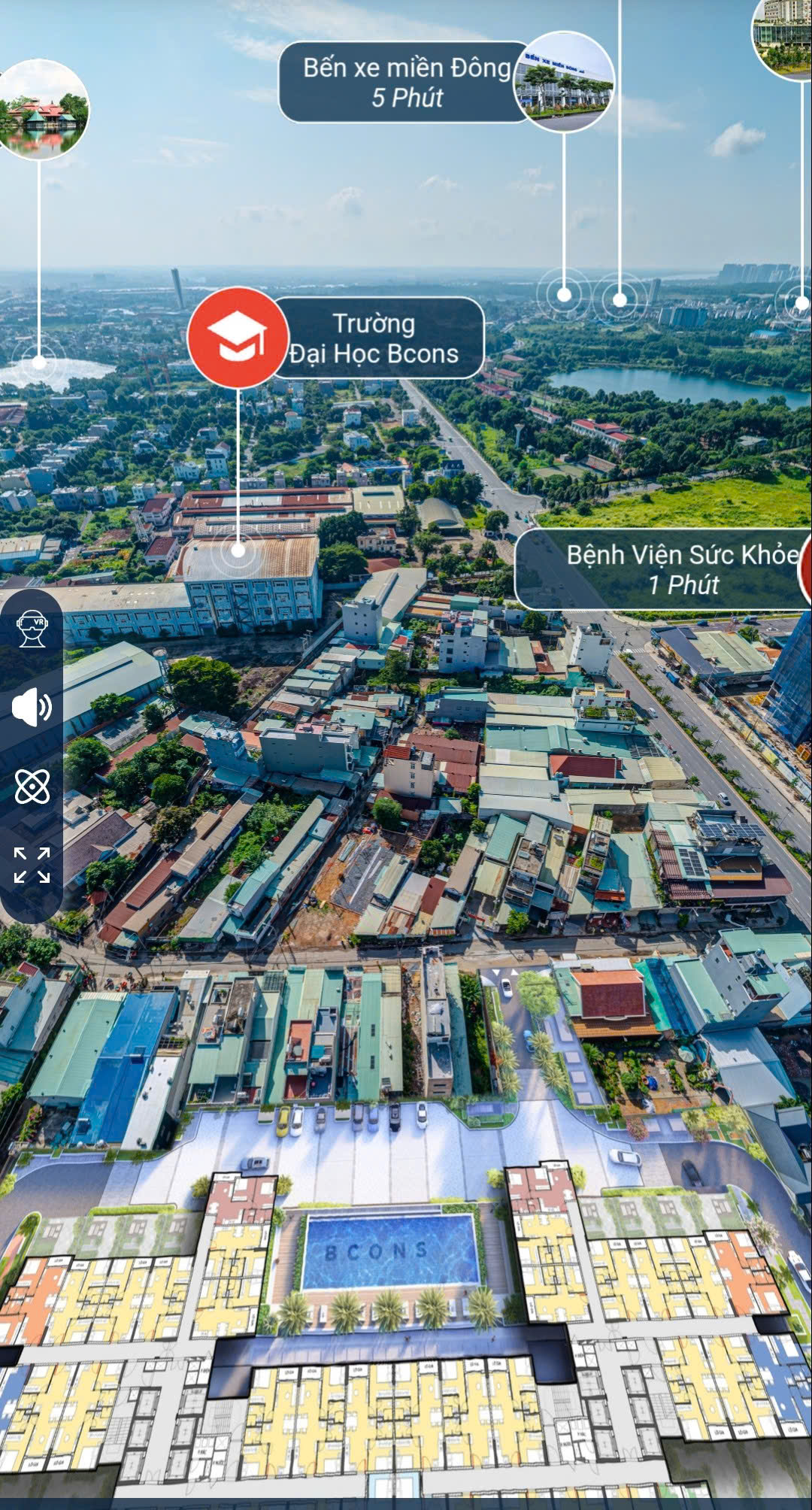Tap the atom-shaped gyroscope icon
Image resolution: width=812 pixels, height=1510 pixels.
point(32,787)
